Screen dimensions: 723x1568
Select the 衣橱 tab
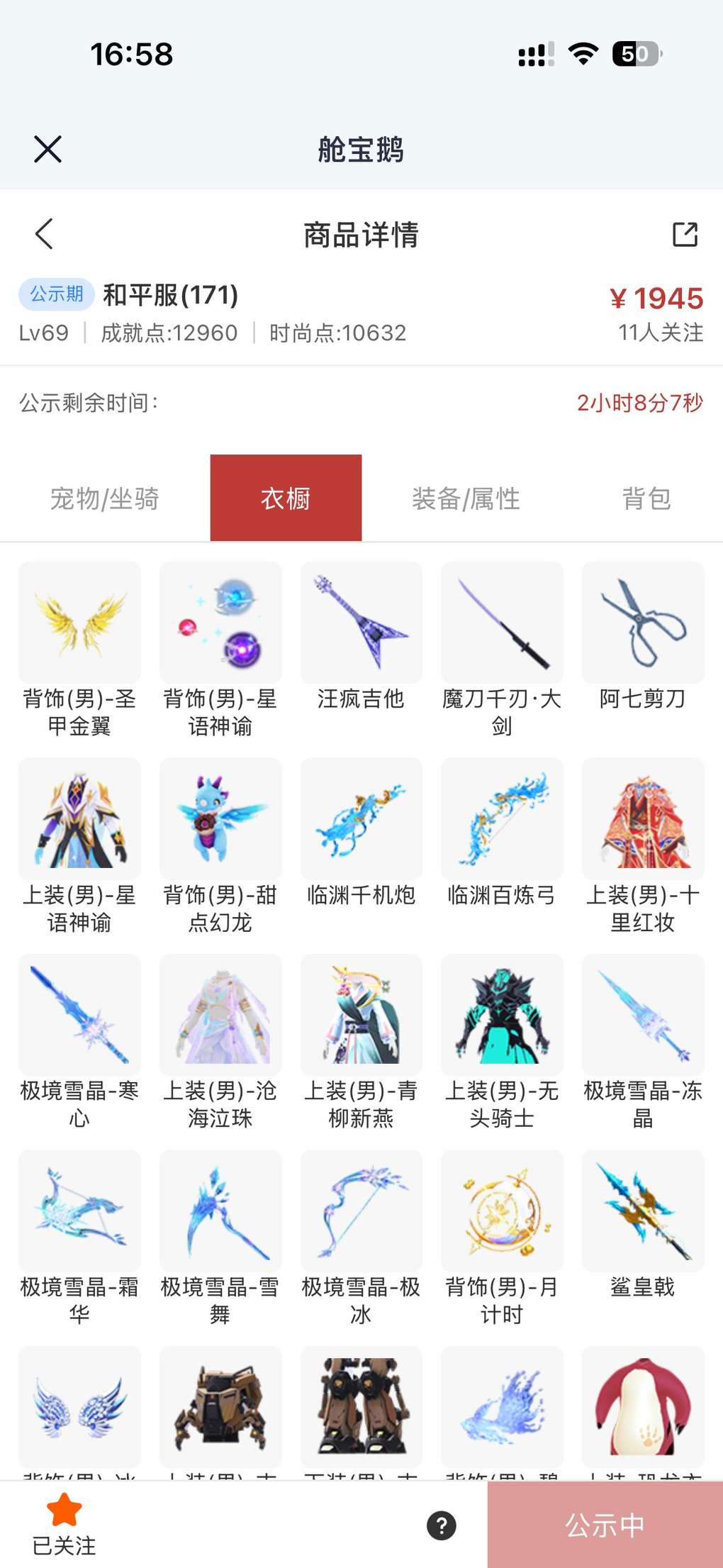[x=286, y=499]
